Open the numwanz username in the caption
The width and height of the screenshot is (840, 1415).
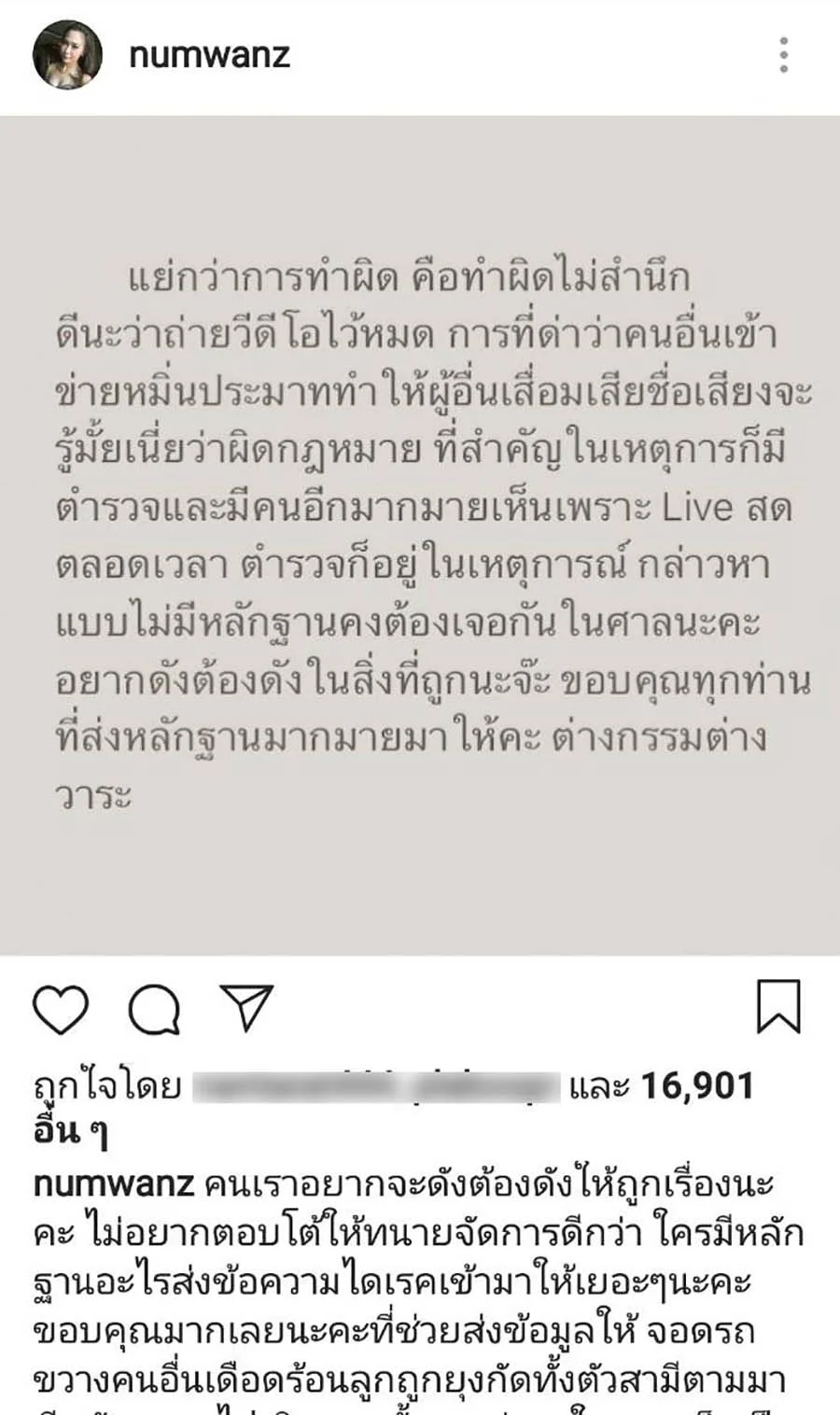(x=113, y=1184)
